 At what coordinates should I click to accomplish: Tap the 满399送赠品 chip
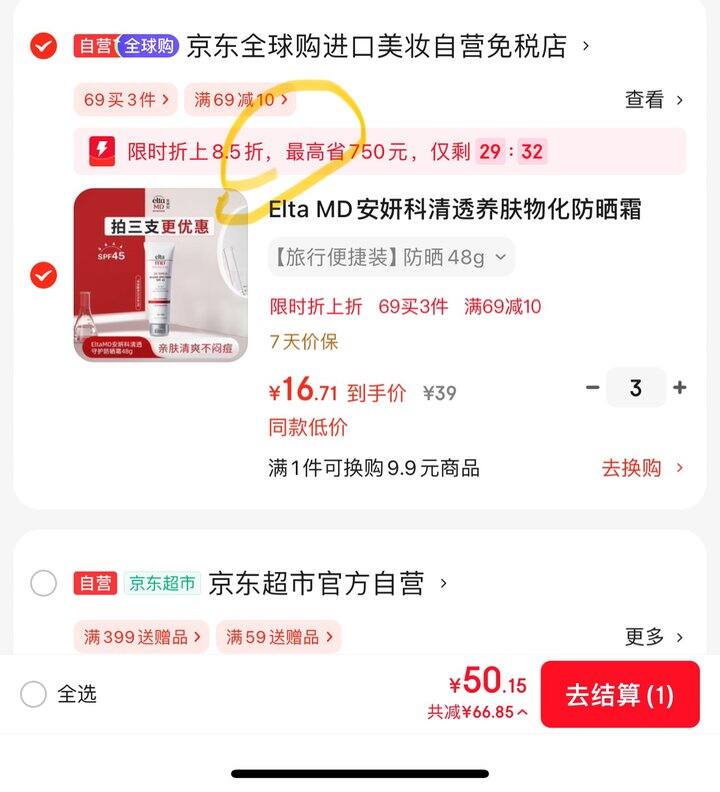141,637
